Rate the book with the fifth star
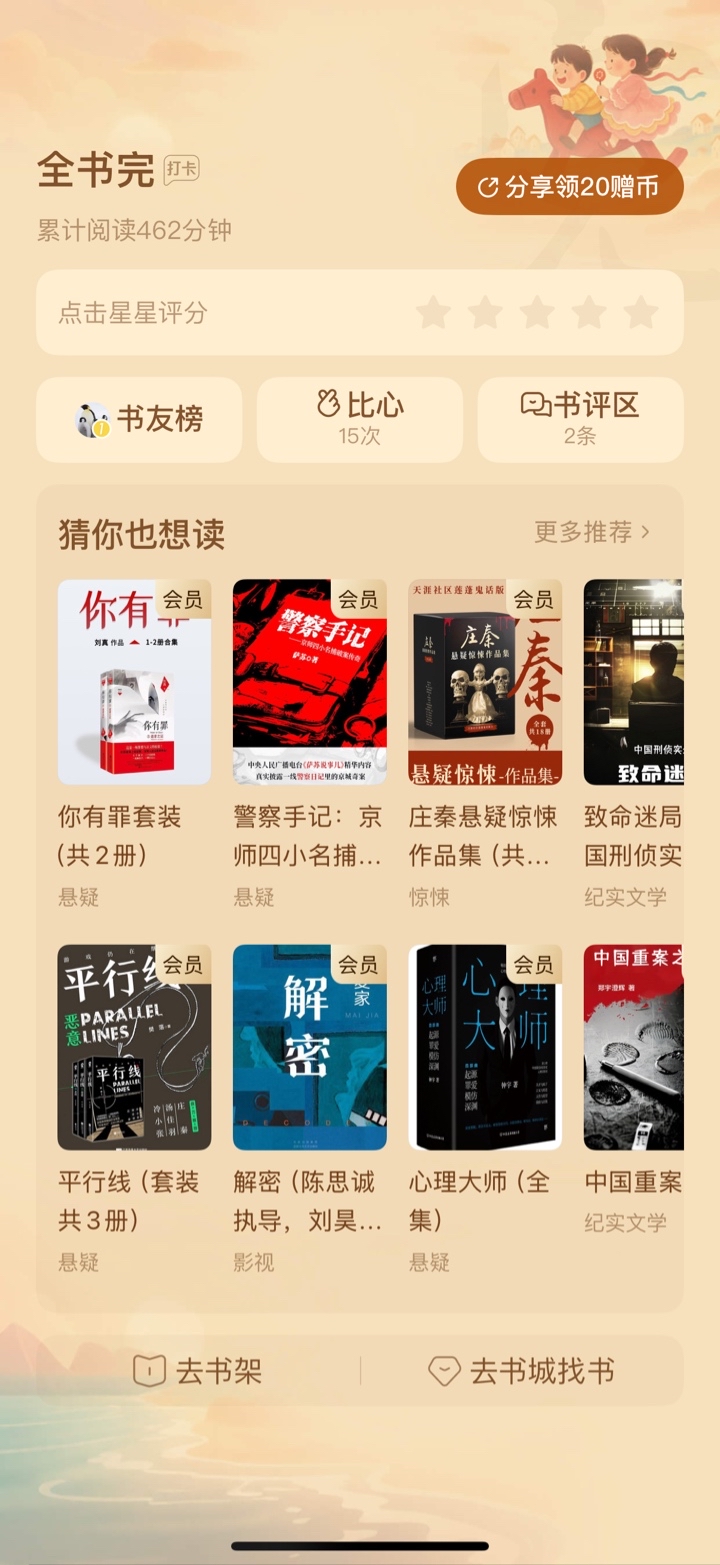This screenshot has width=720, height=1565. click(x=641, y=313)
